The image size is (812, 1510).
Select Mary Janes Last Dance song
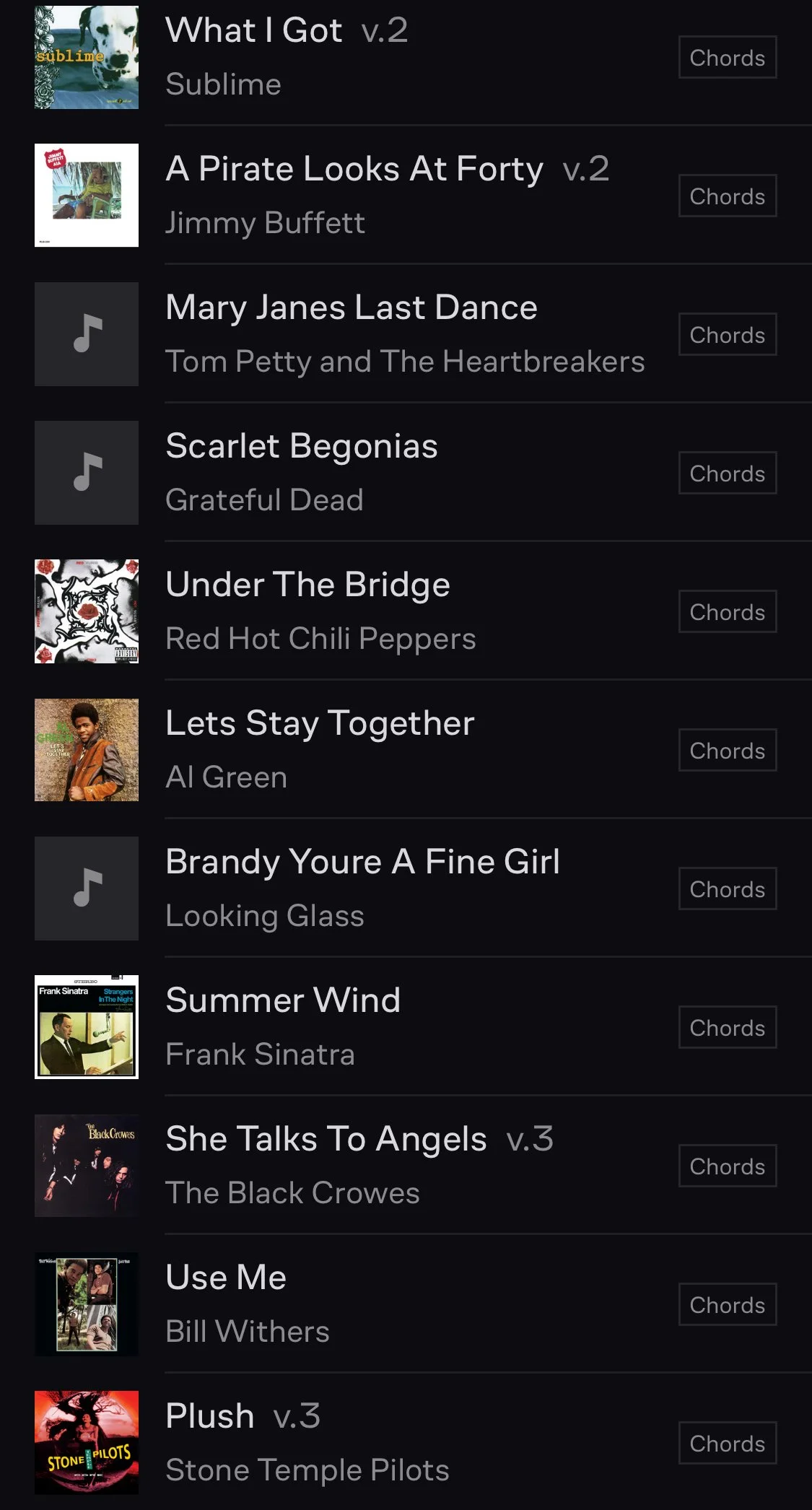click(x=352, y=309)
